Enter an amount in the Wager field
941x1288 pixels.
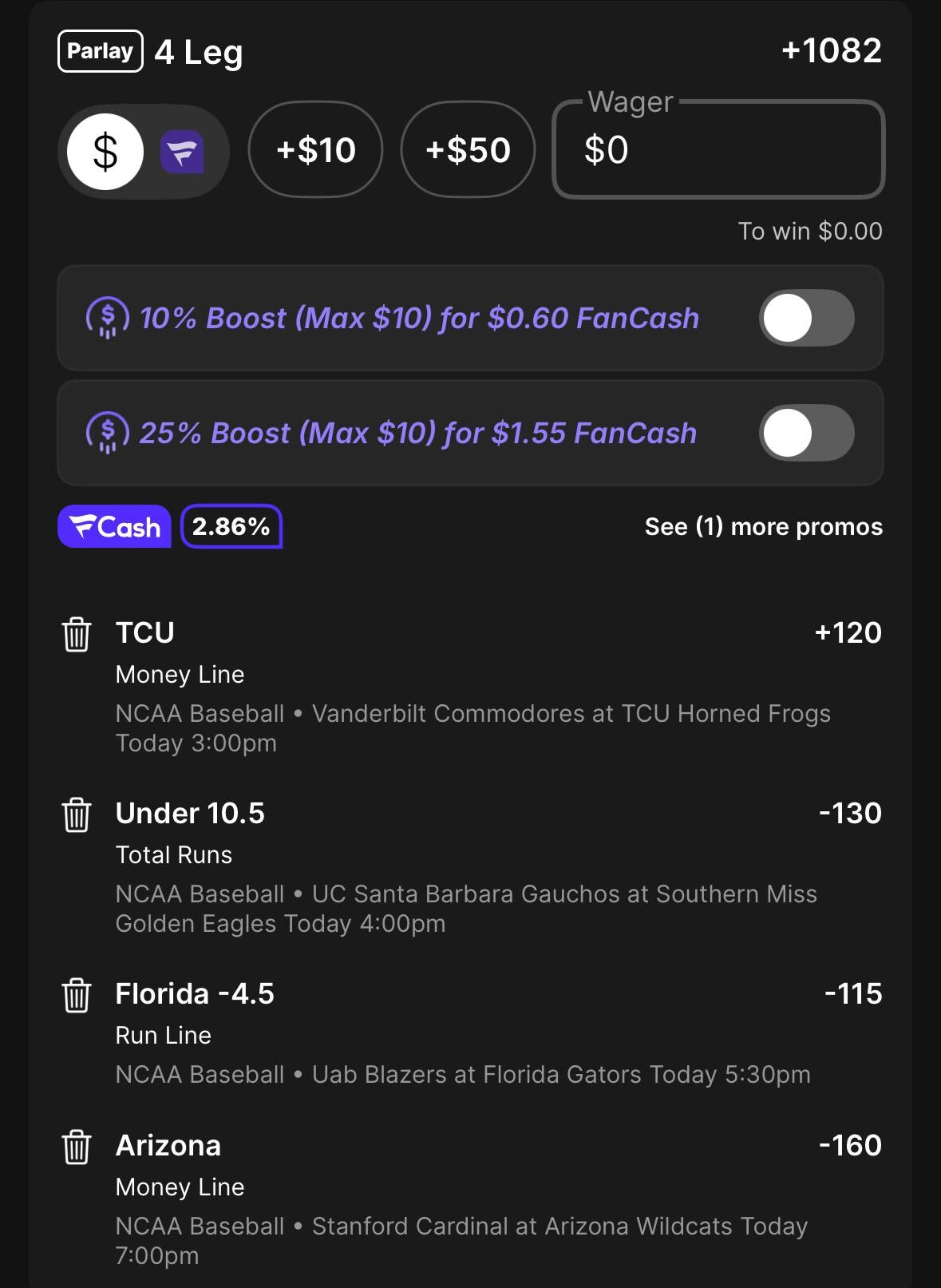[x=718, y=150]
